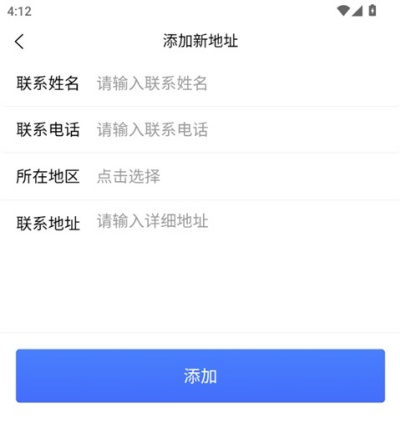Tap the blue 添加 button
Viewport: 400px width, 433px height.
tap(200, 376)
